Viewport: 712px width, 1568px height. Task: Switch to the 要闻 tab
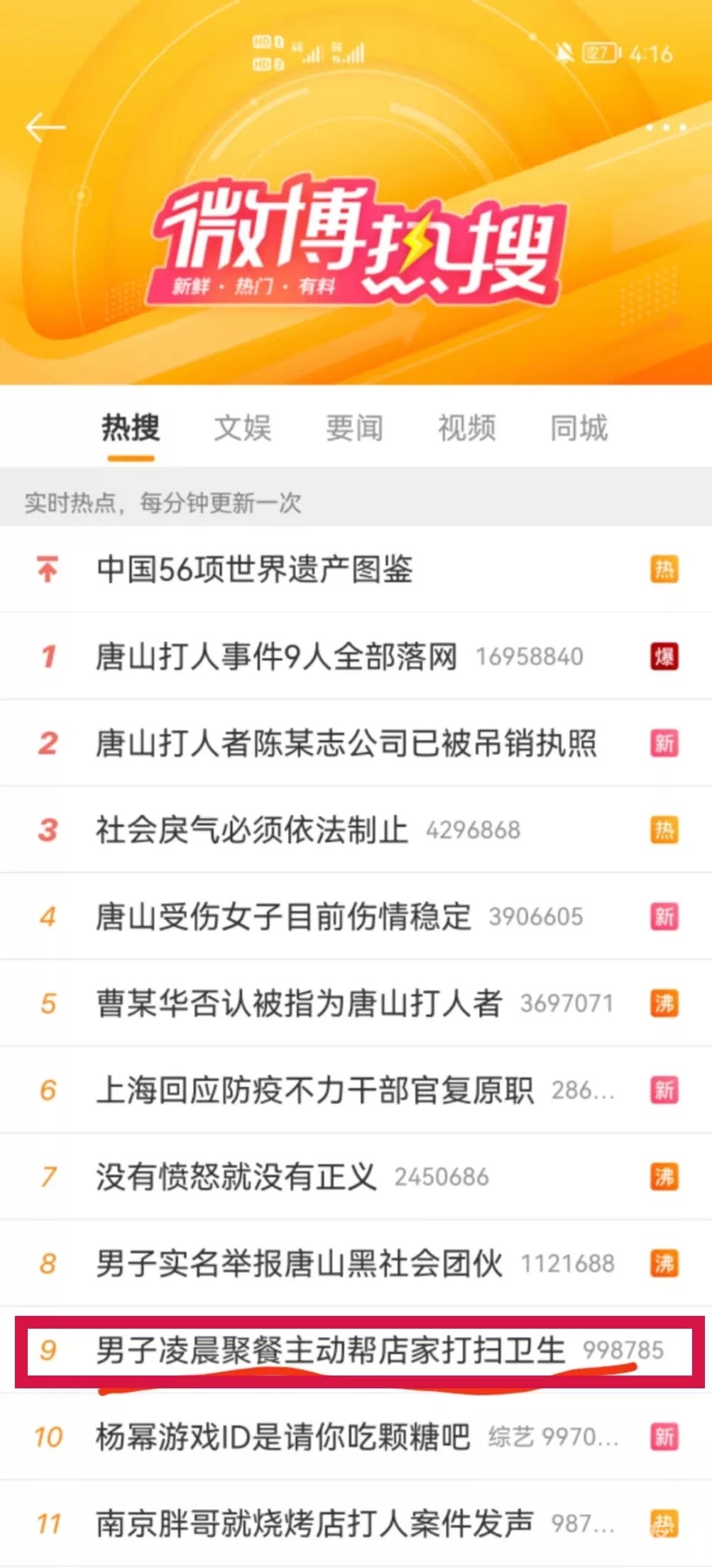tap(354, 428)
